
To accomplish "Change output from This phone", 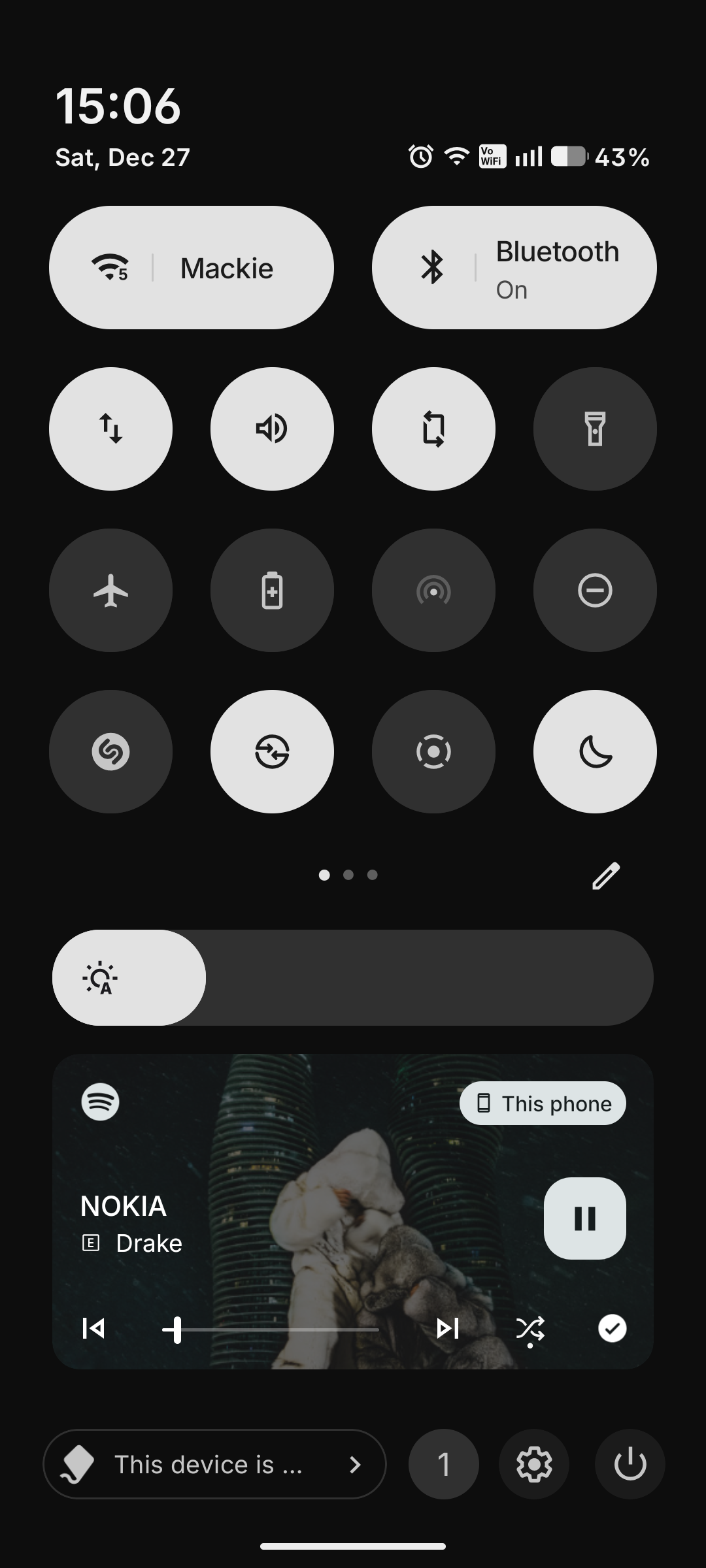I will 543,1103.
